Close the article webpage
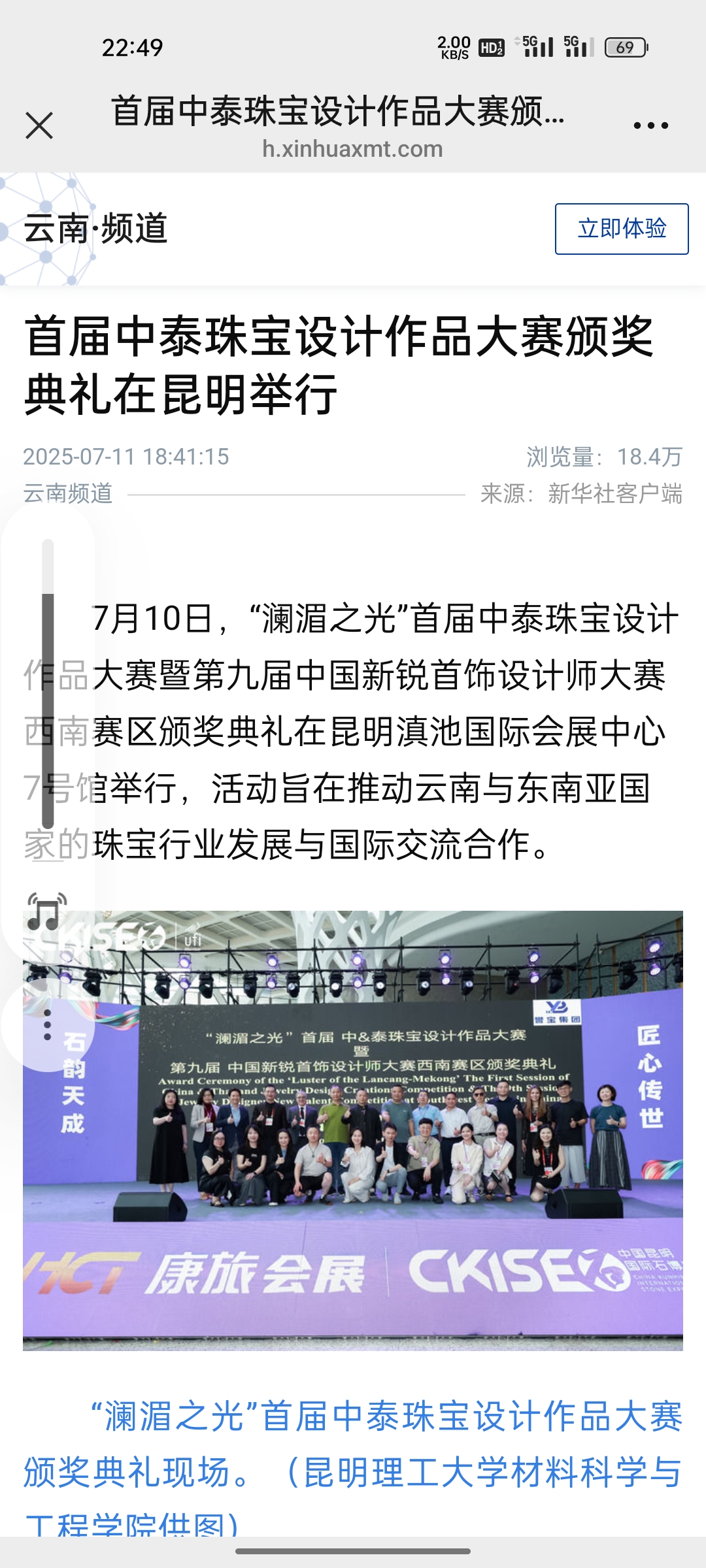 coord(39,125)
